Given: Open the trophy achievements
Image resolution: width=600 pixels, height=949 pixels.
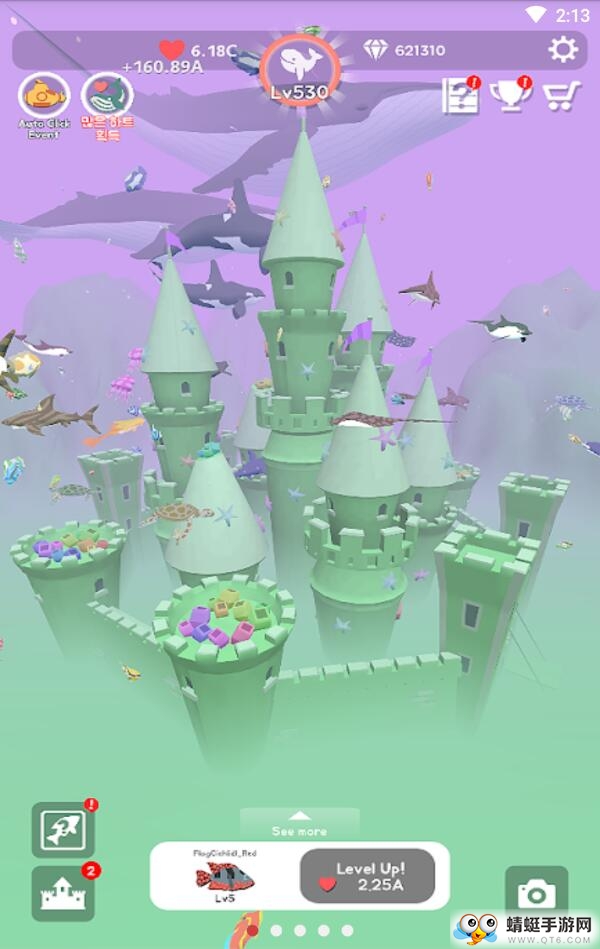Looking at the screenshot, I should click(x=510, y=96).
